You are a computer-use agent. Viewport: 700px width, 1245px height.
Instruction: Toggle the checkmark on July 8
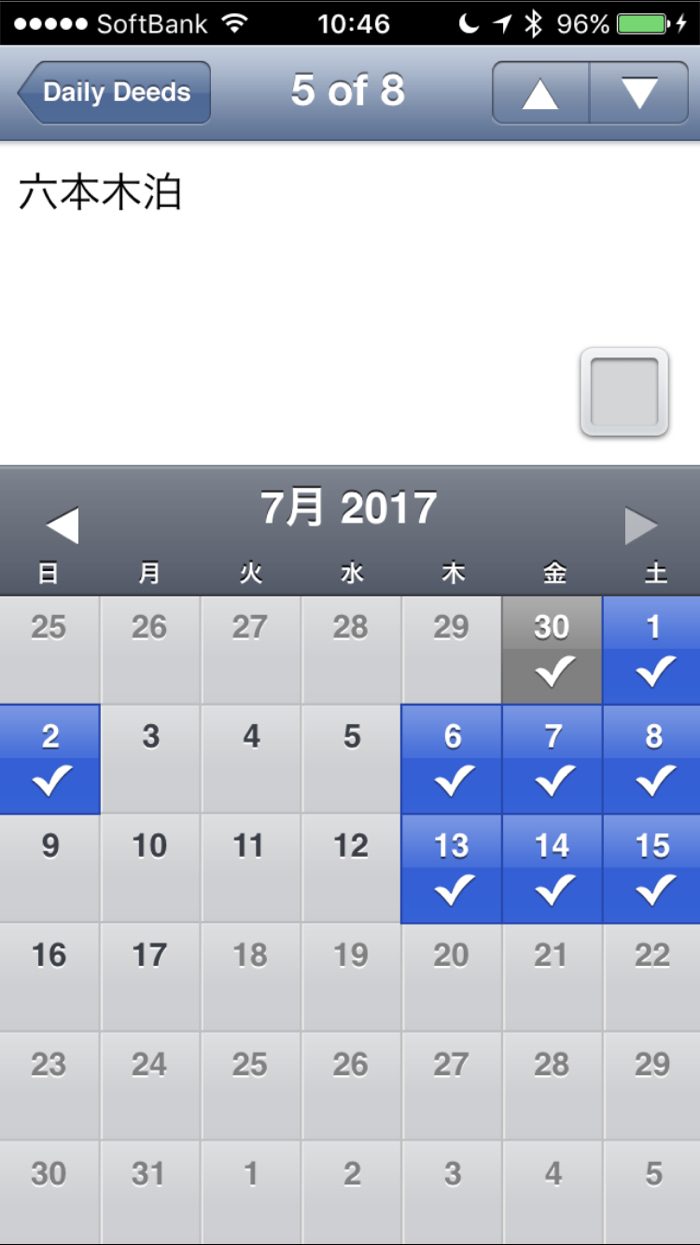pyautogui.click(x=652, y=759)
